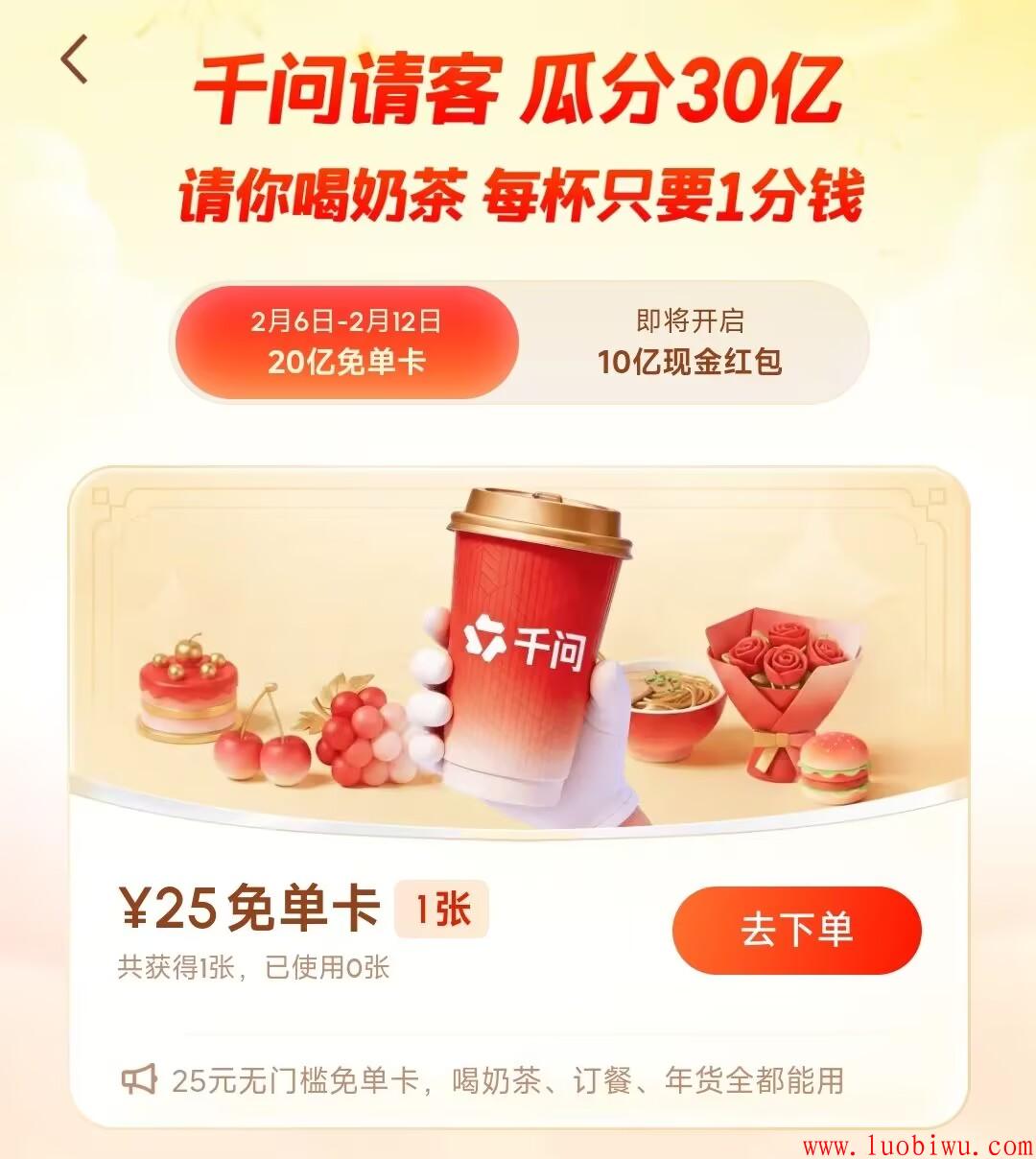The image size is (1036, 1159).
Task: Go back using the top-left arrow
Action: coord(75,59)
